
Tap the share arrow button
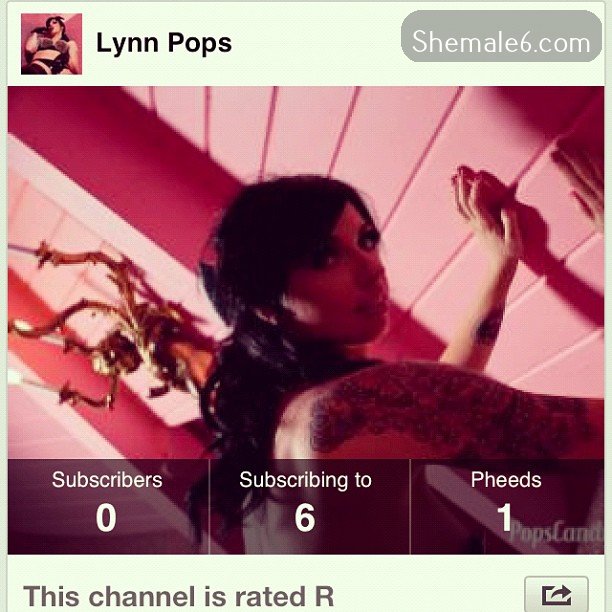555,595
